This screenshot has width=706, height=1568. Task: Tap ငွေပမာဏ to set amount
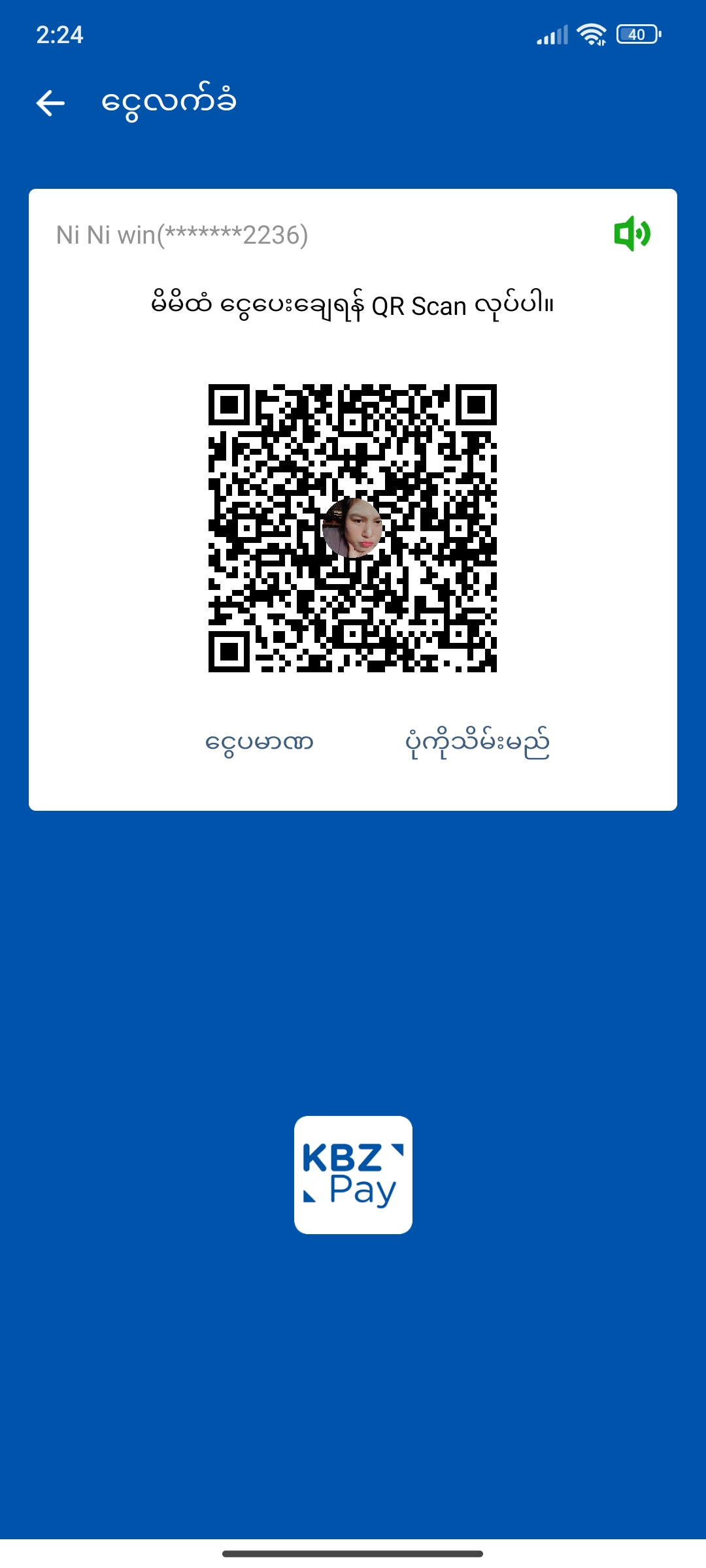click(260, 743)
